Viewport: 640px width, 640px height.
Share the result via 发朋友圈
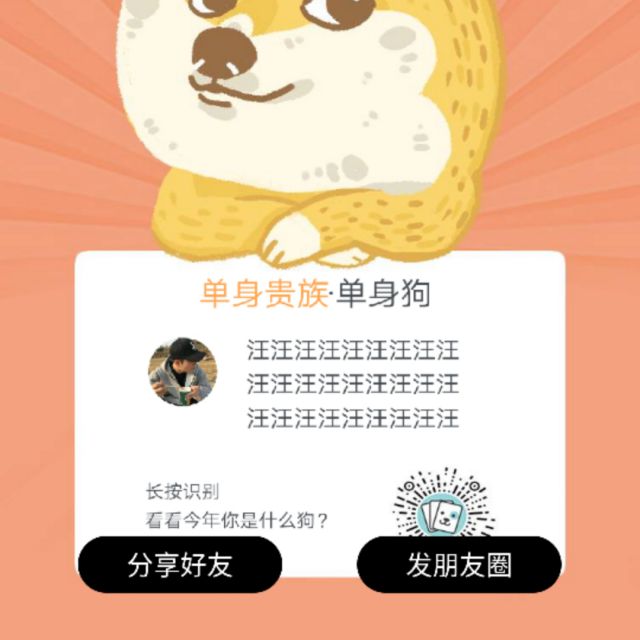click(459, 564)
